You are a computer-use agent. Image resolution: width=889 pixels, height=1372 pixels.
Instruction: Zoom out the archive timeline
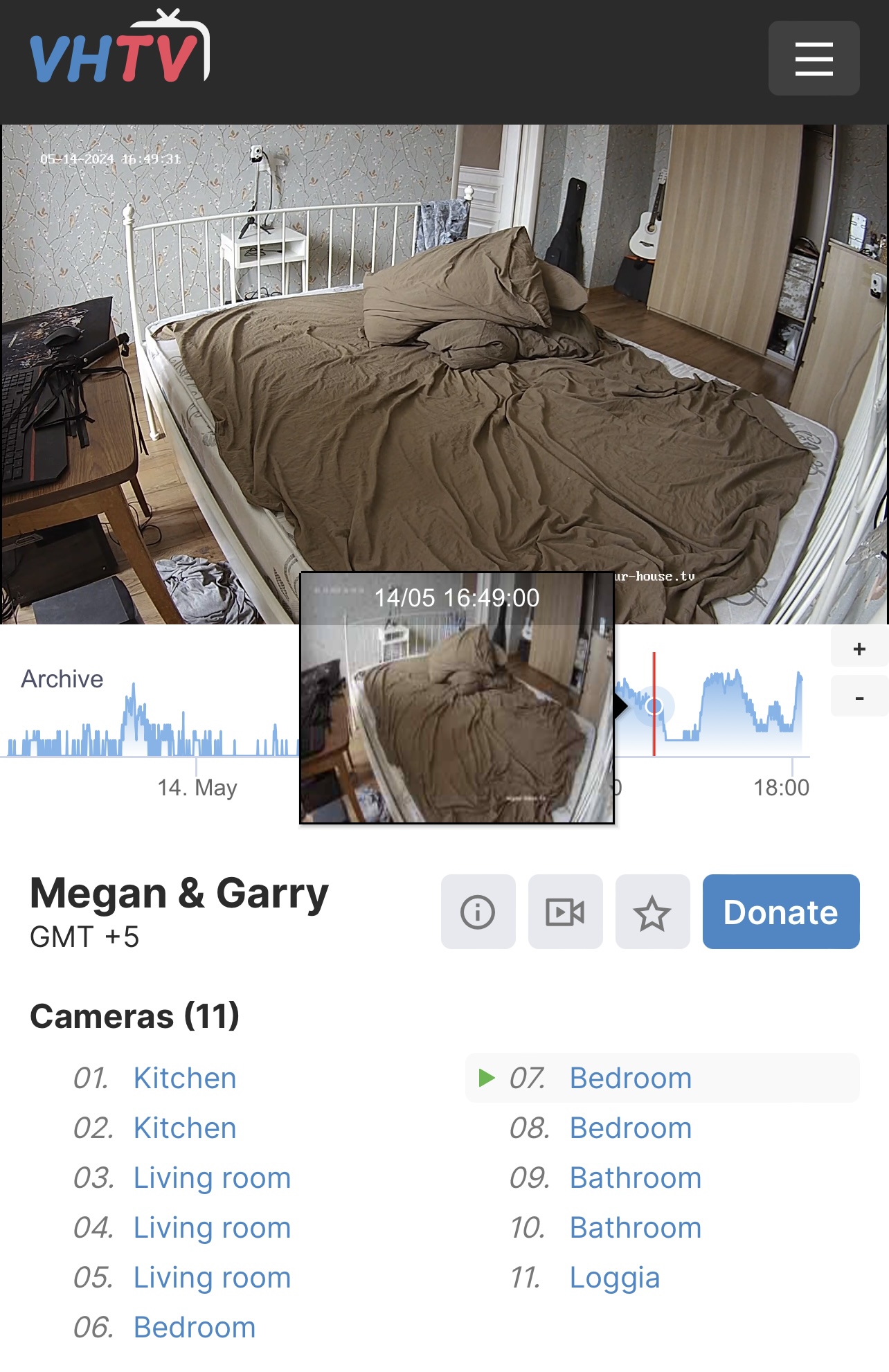pyautogui.click(x=859, y=698)
